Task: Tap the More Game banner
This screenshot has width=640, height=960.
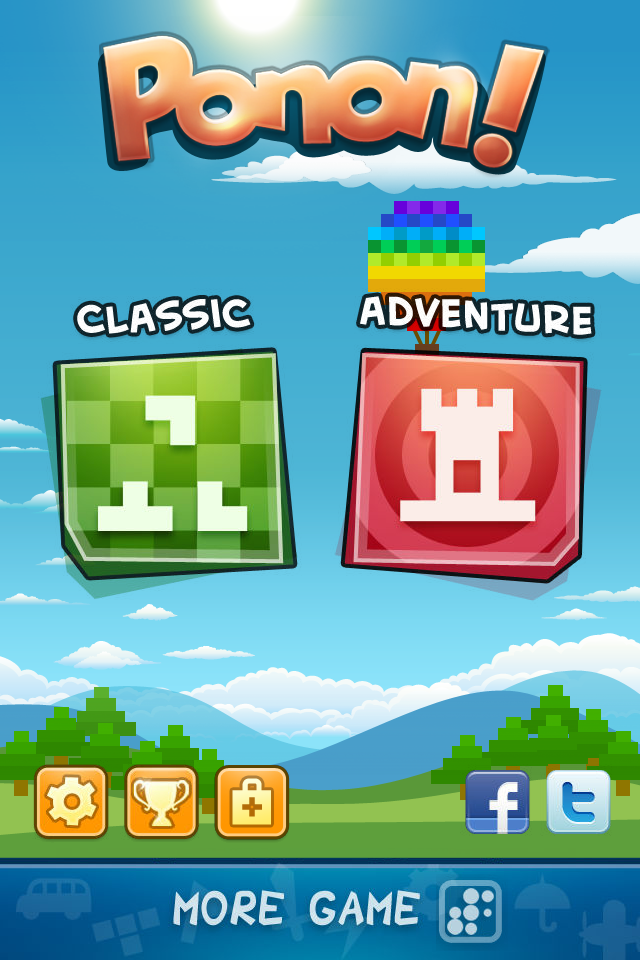Action: click(320, 910)
